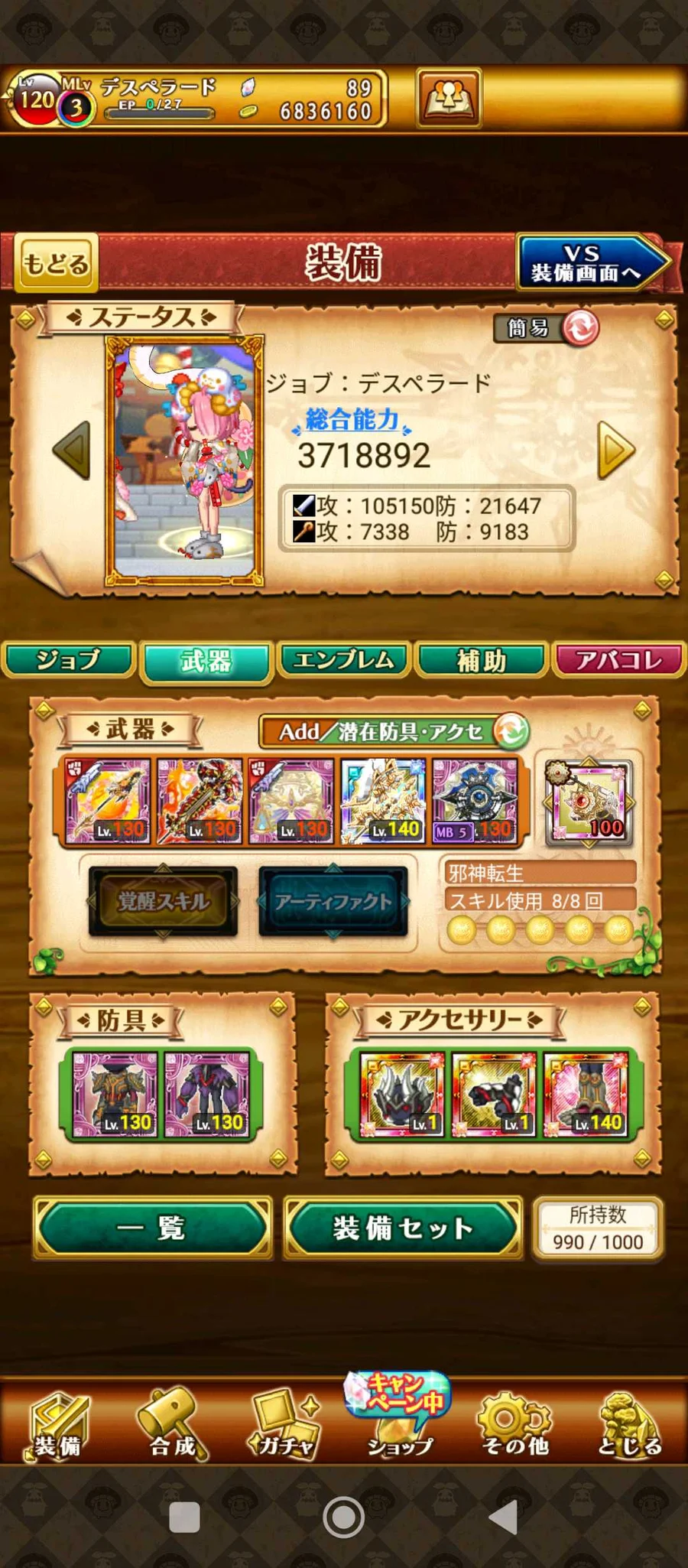
Task: Switch to the エンブレム tab
Action: tap(344, 660)
